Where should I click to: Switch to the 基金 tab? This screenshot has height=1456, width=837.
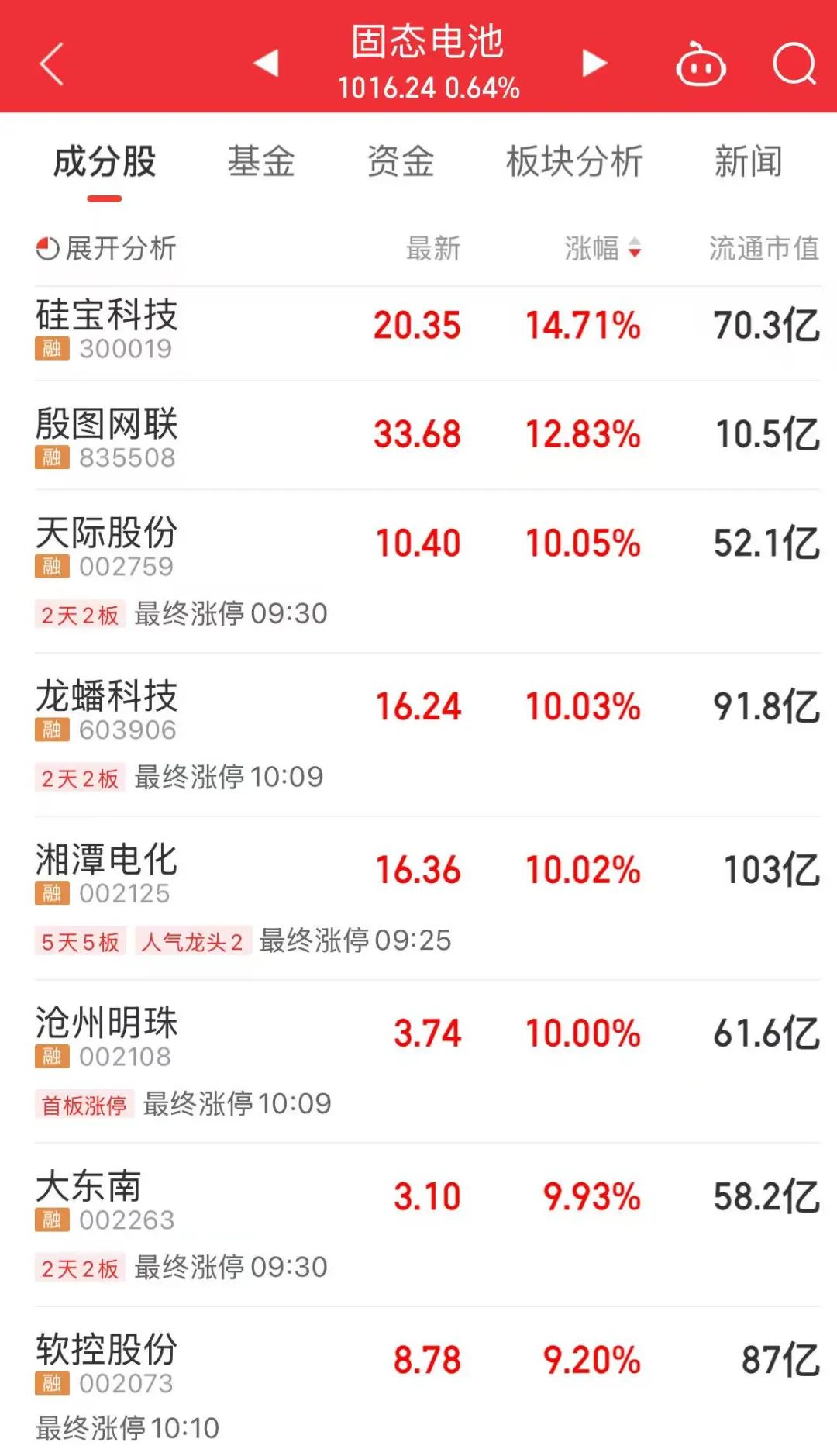[262, 160]
